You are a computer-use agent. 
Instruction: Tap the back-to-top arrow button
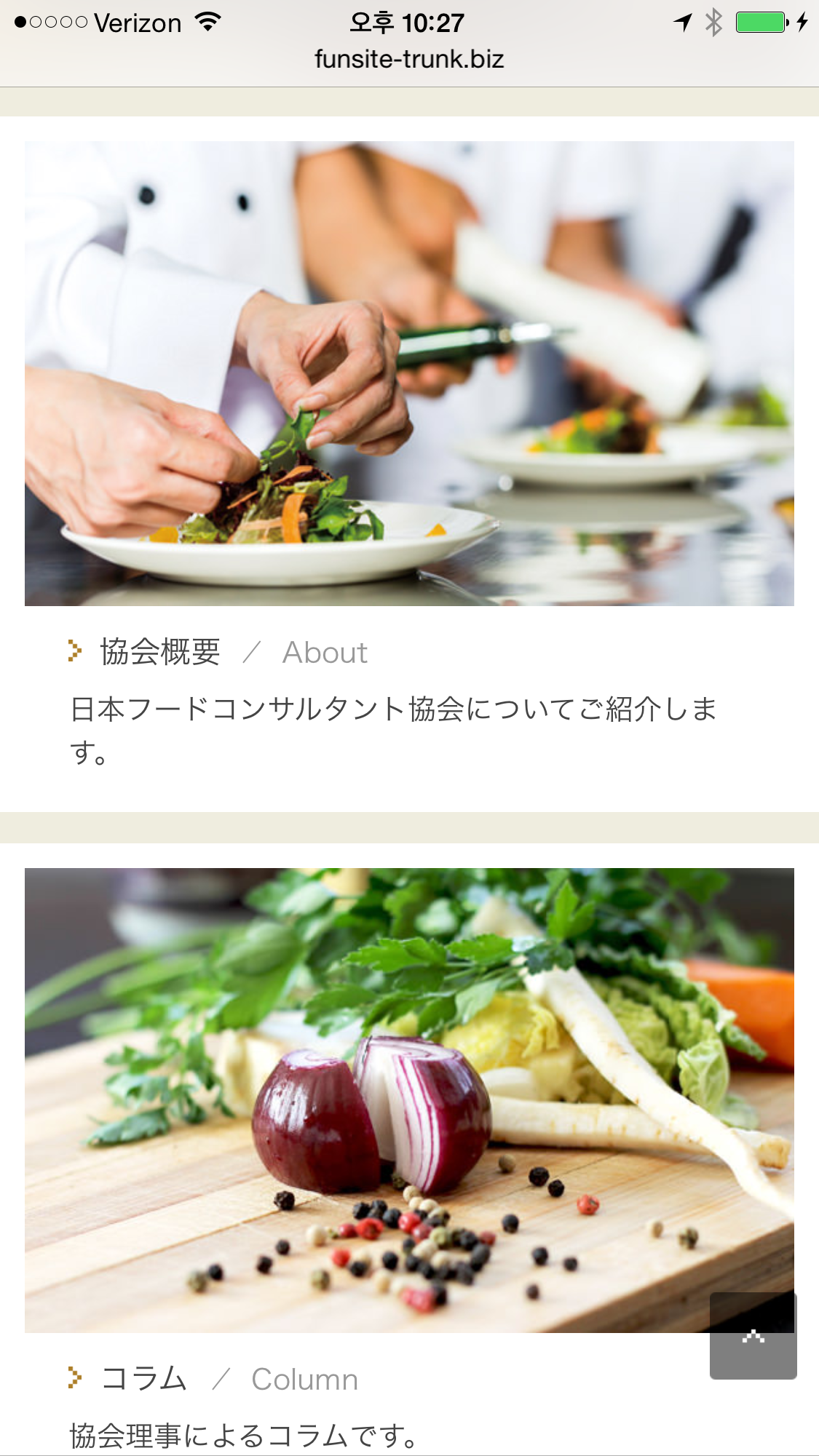[x=753, y=1336]
